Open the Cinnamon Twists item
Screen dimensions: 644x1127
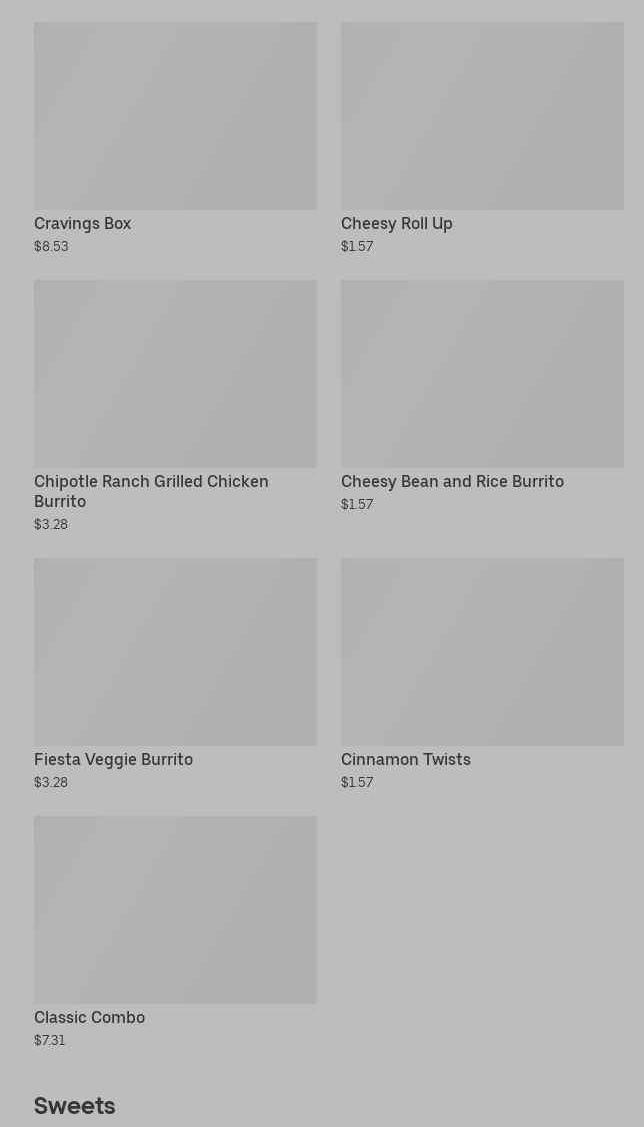(482, 674)
